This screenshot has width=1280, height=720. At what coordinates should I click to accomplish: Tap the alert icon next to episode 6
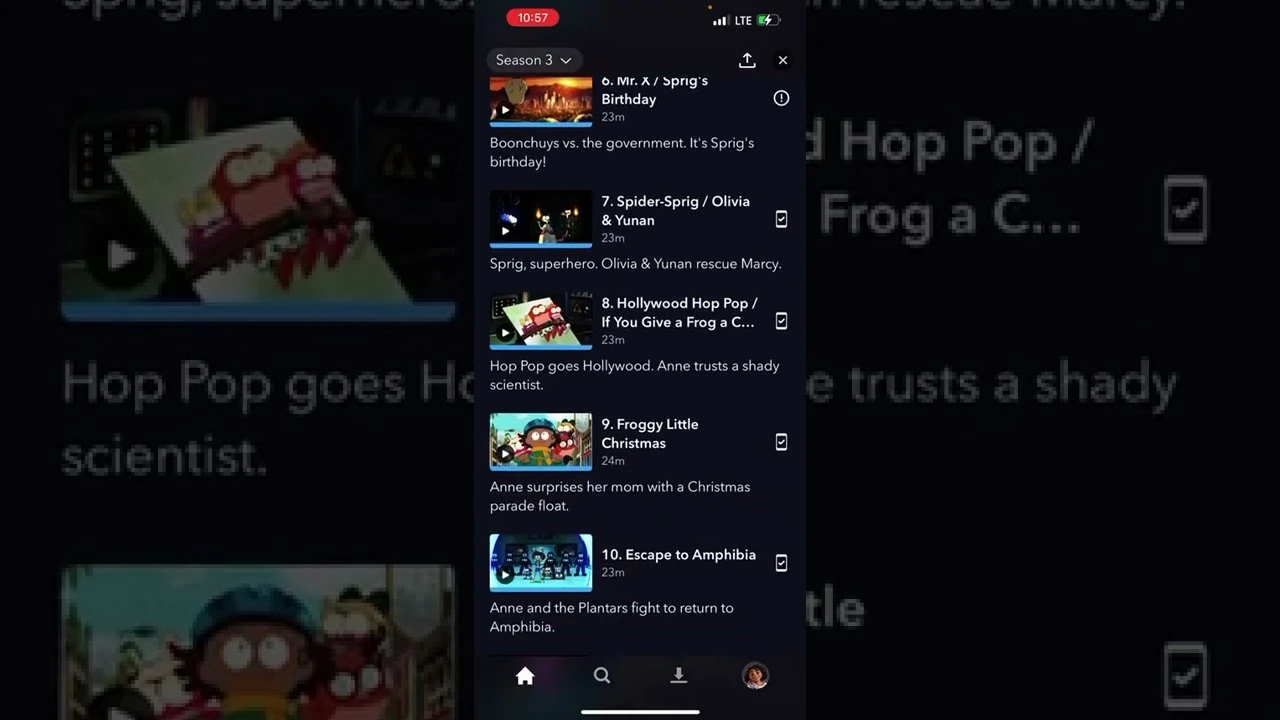pos(781,98)
